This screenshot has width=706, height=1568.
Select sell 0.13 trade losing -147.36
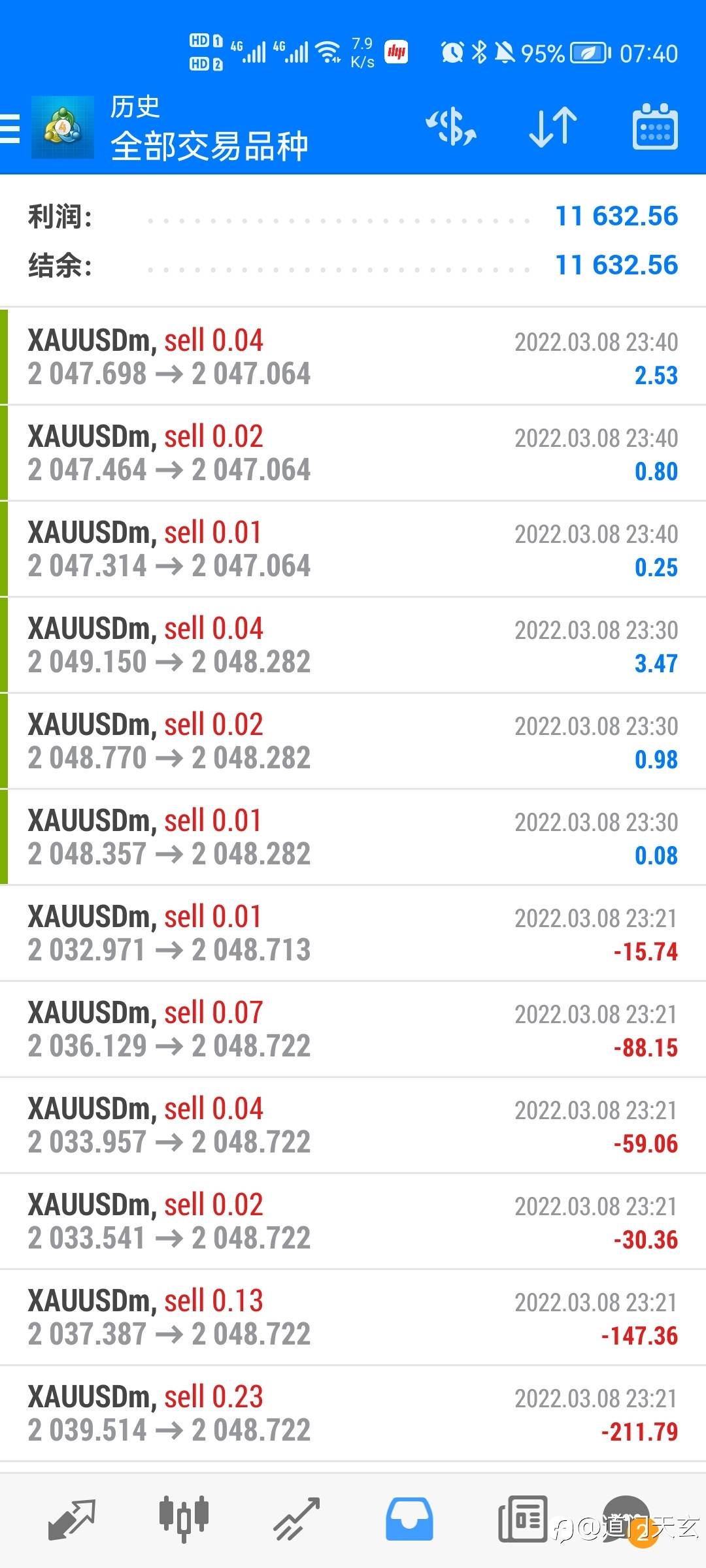pyautogui.click(x=353, y=1317)
